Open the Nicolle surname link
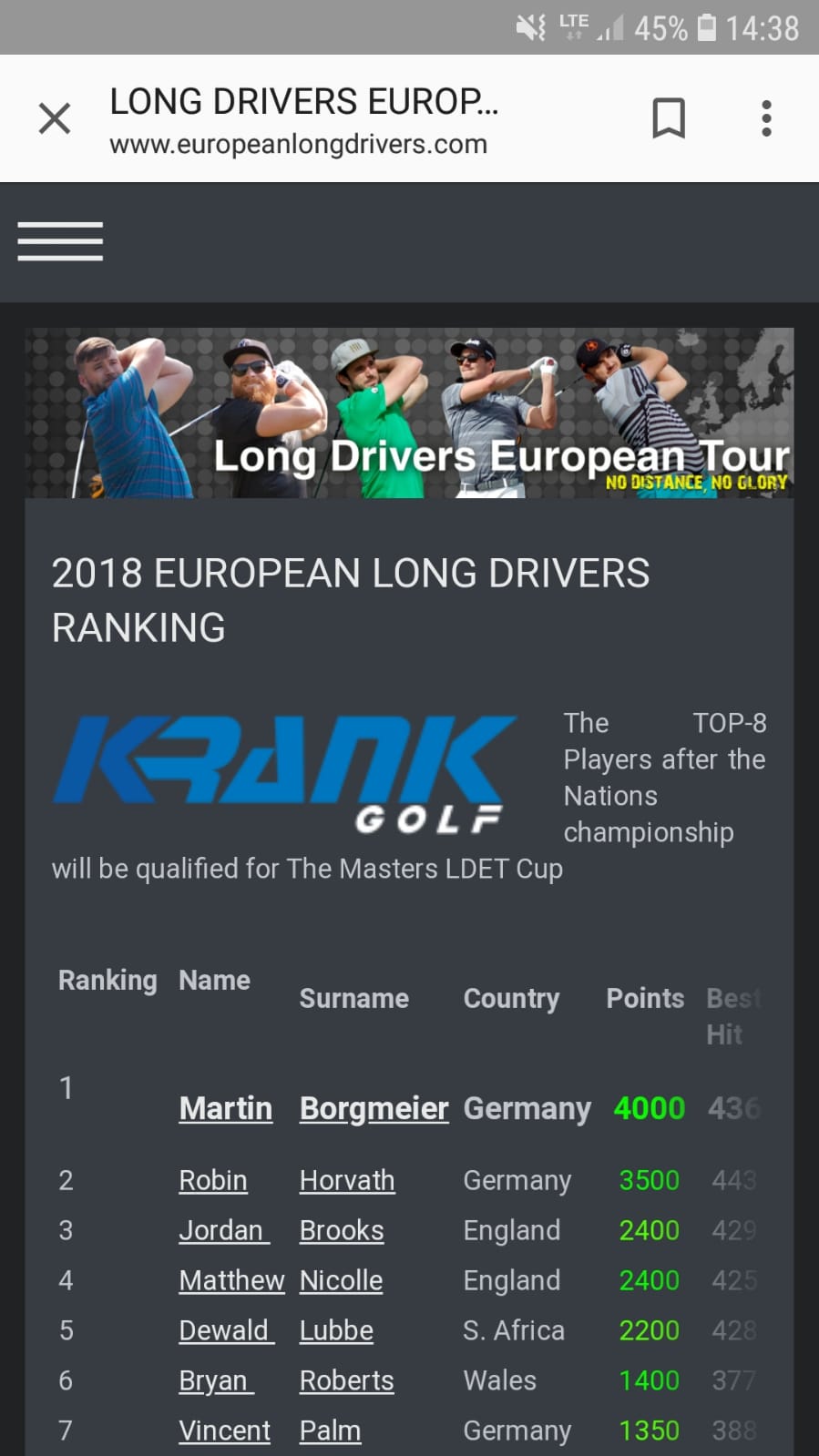 point(342,1280)
